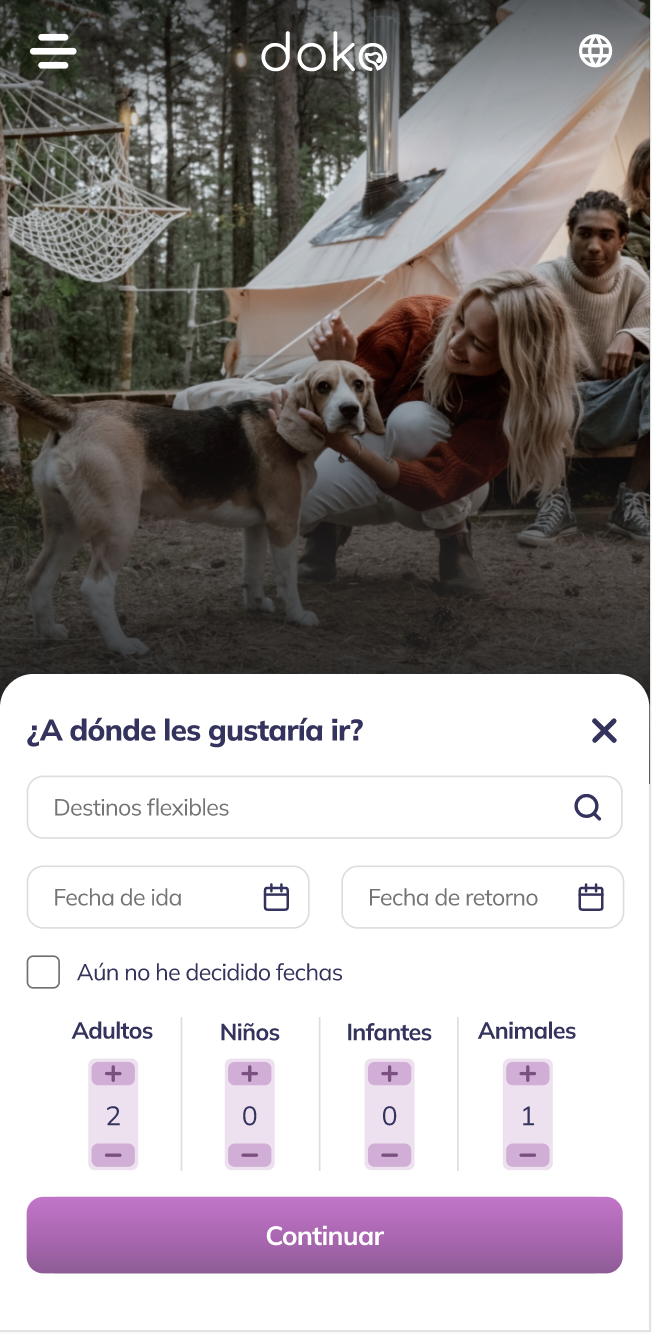Open the language globe icon

[595, 50]
